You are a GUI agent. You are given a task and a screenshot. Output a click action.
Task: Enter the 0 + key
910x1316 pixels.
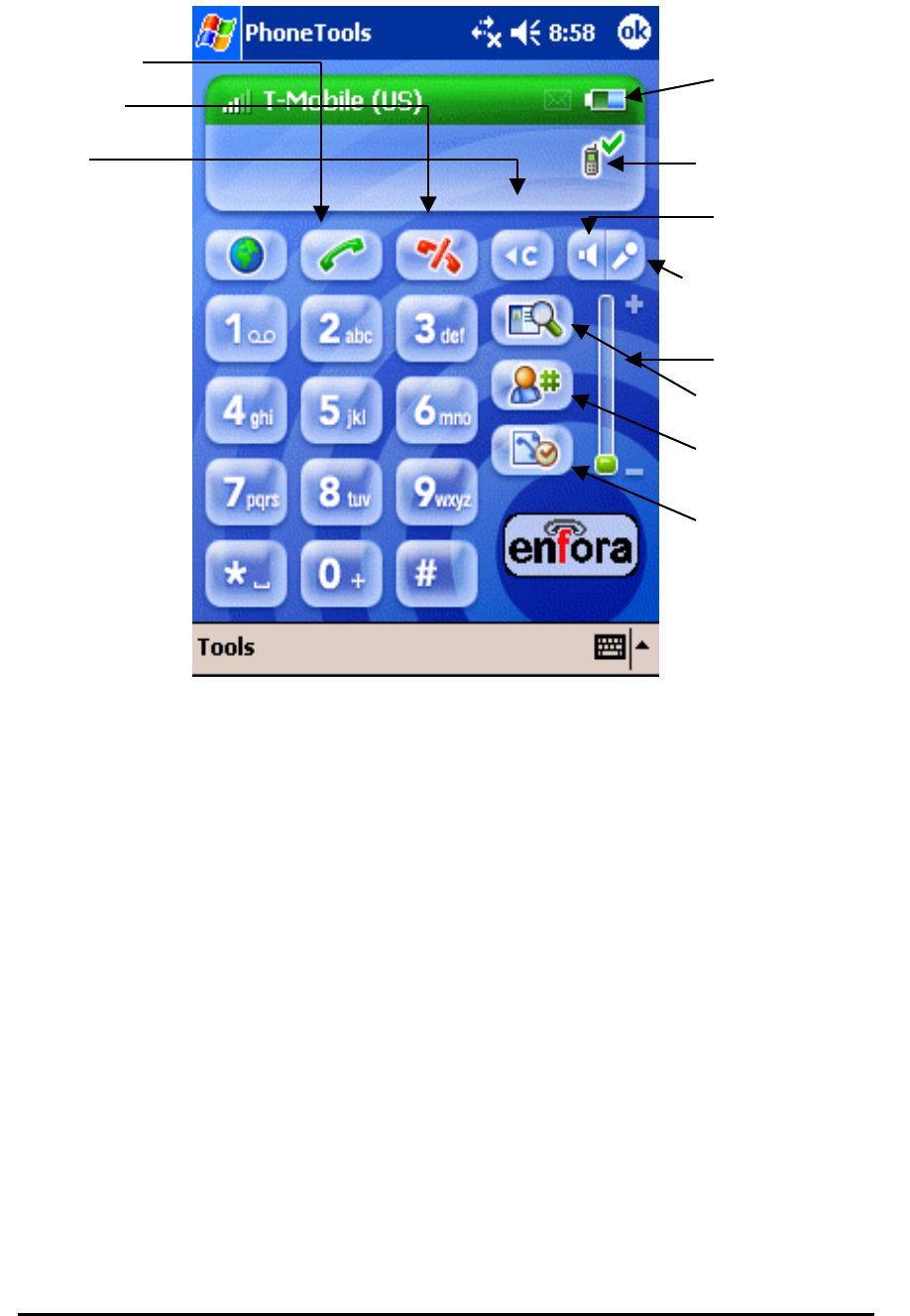coord(341,574)
